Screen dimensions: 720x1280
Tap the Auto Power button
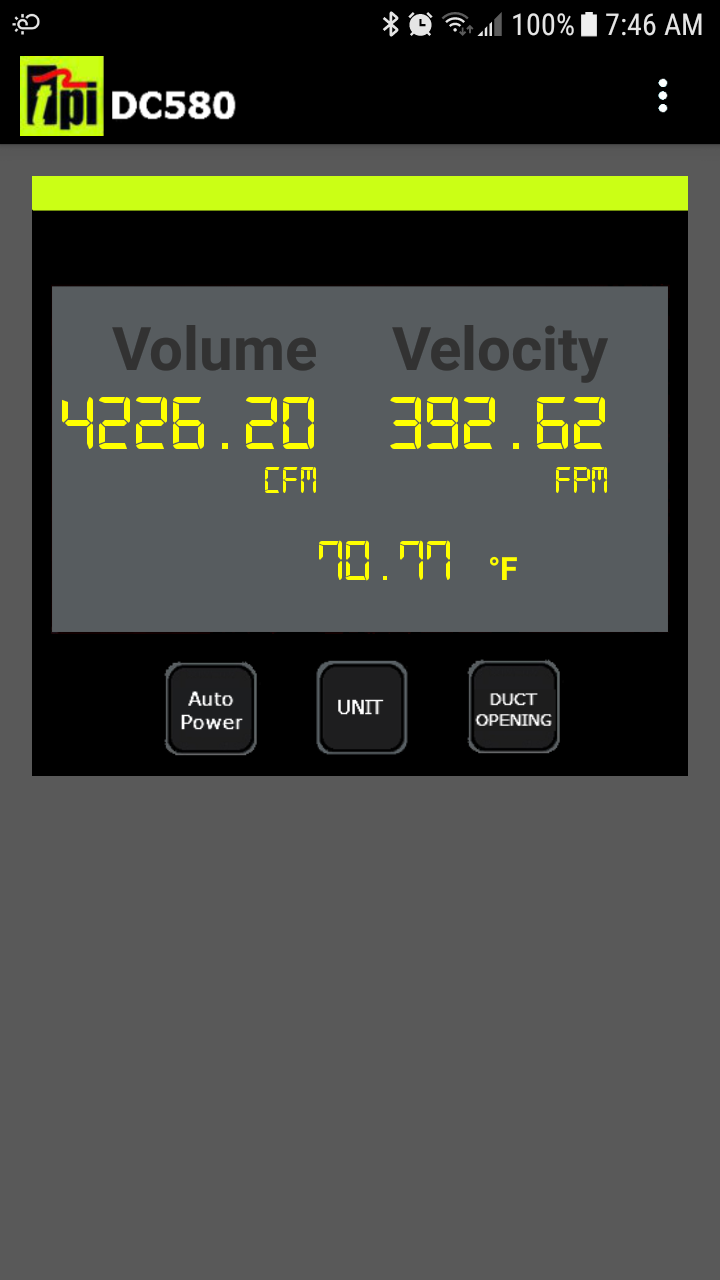pyautogui.click(x=211, y=709)
